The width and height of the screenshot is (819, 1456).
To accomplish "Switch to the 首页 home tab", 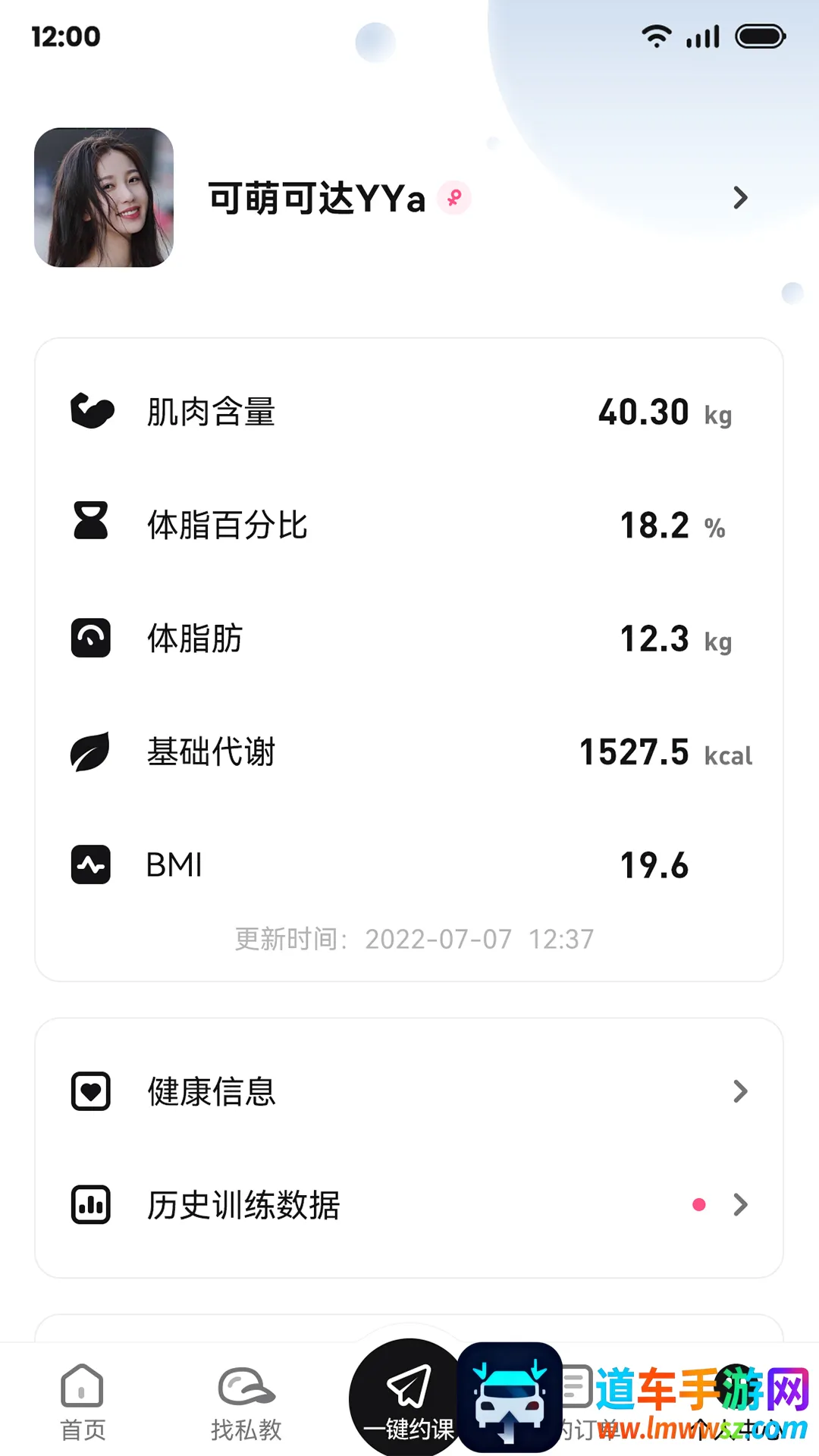I will pos(83,1403).
